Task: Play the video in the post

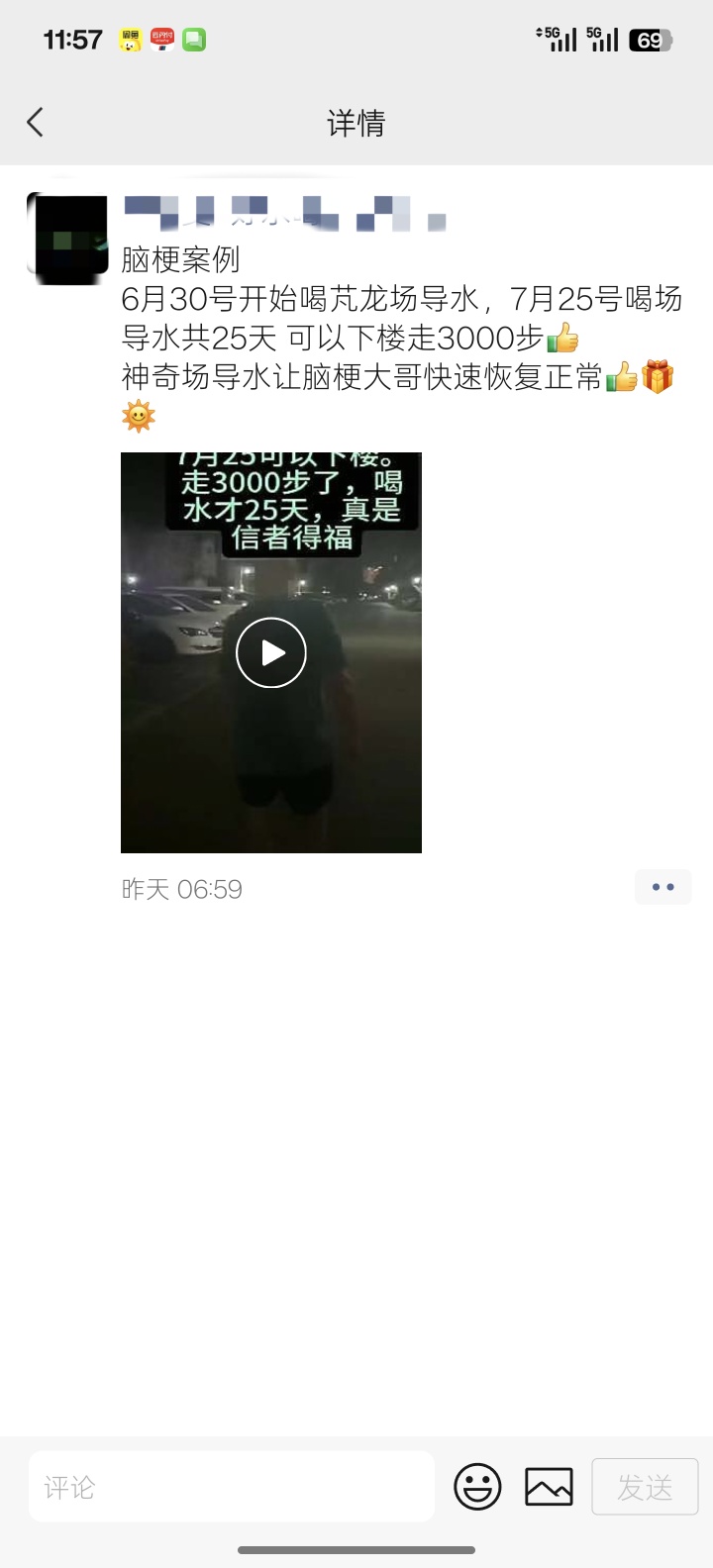Action: (271, 652)
